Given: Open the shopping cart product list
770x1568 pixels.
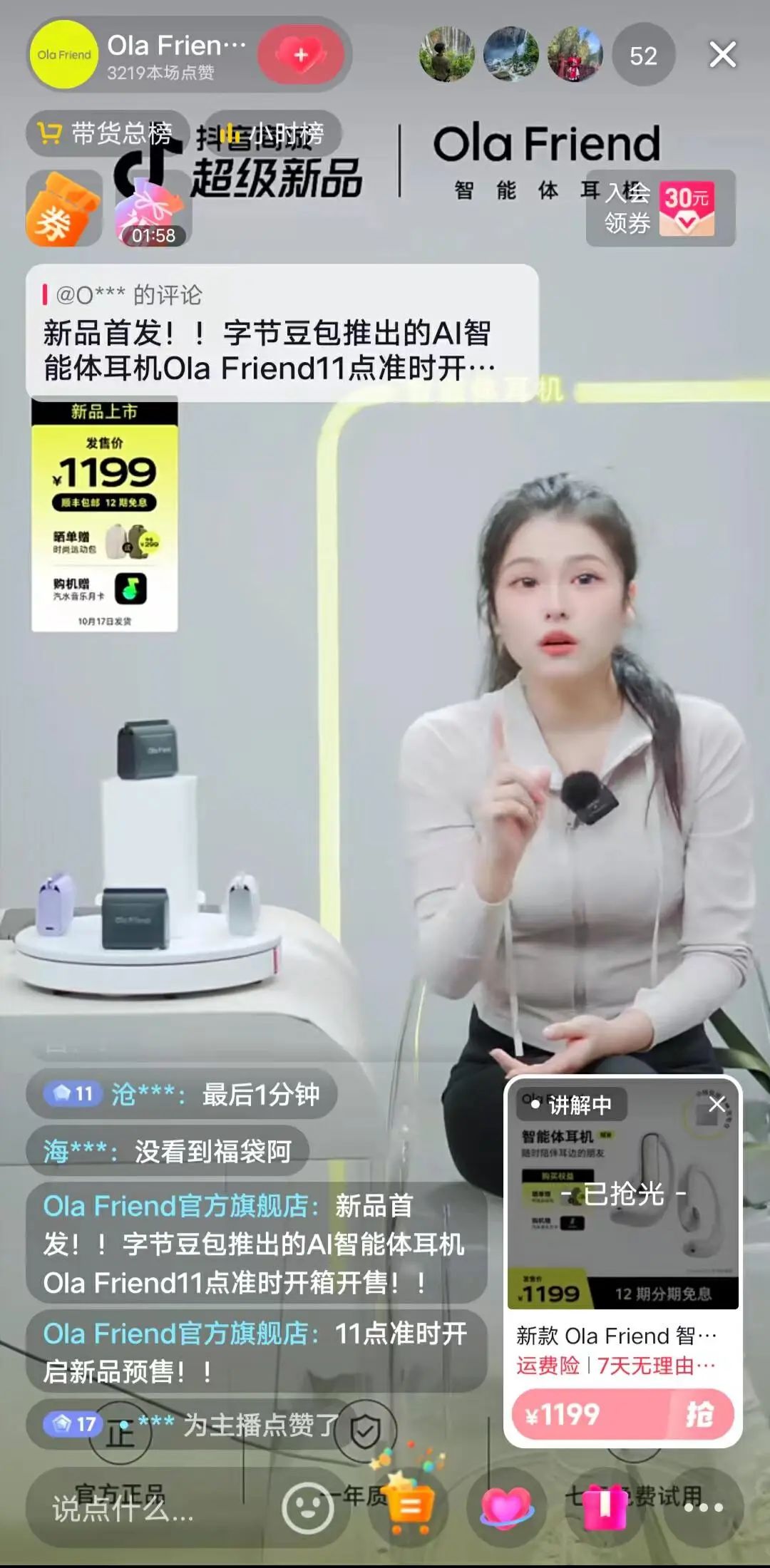Looking at the screenshot, I should coord(409,1507).
